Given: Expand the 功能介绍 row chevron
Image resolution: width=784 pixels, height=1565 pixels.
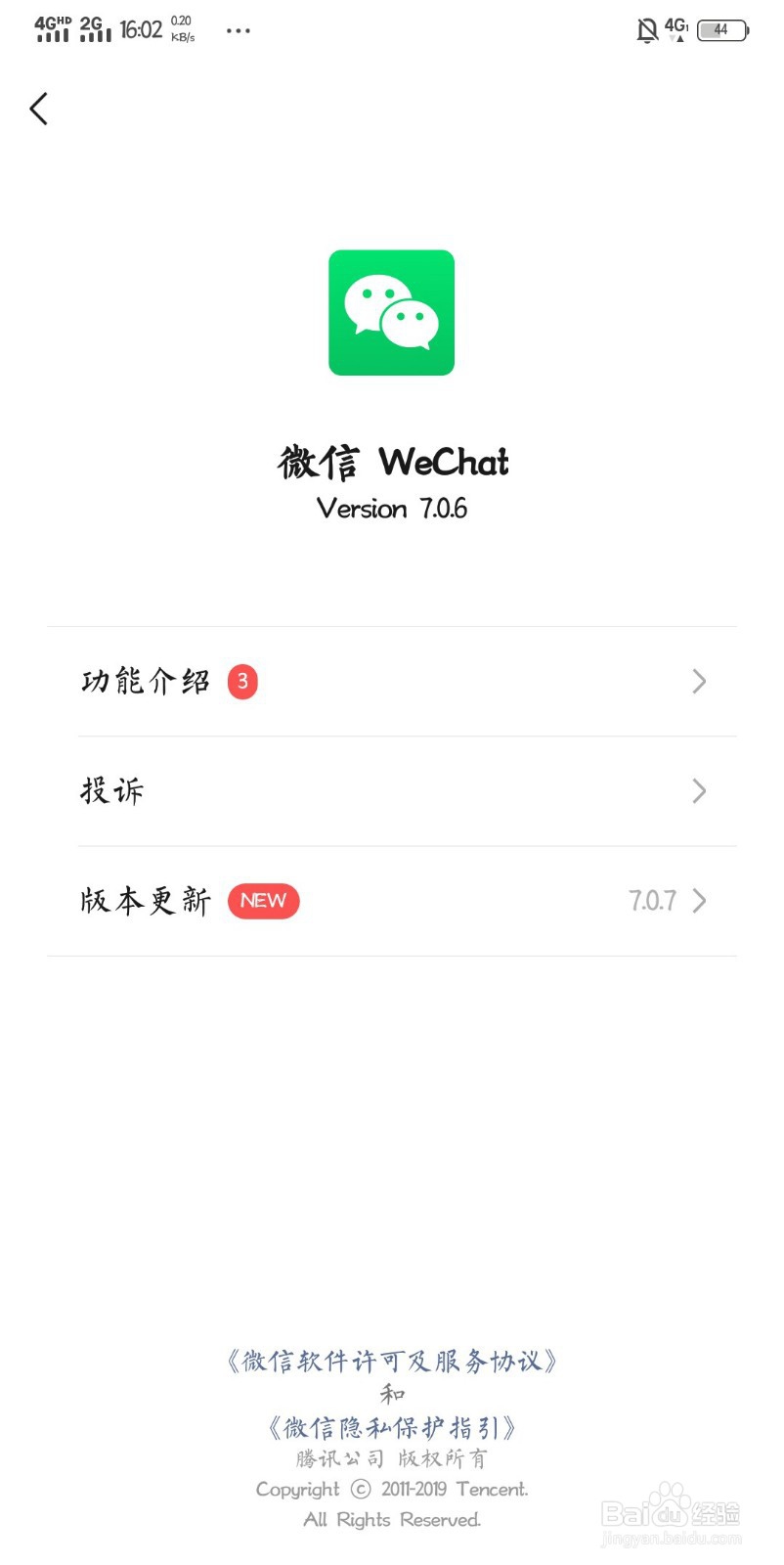Looking at the screenshot, I should click(x=698, y=682).
